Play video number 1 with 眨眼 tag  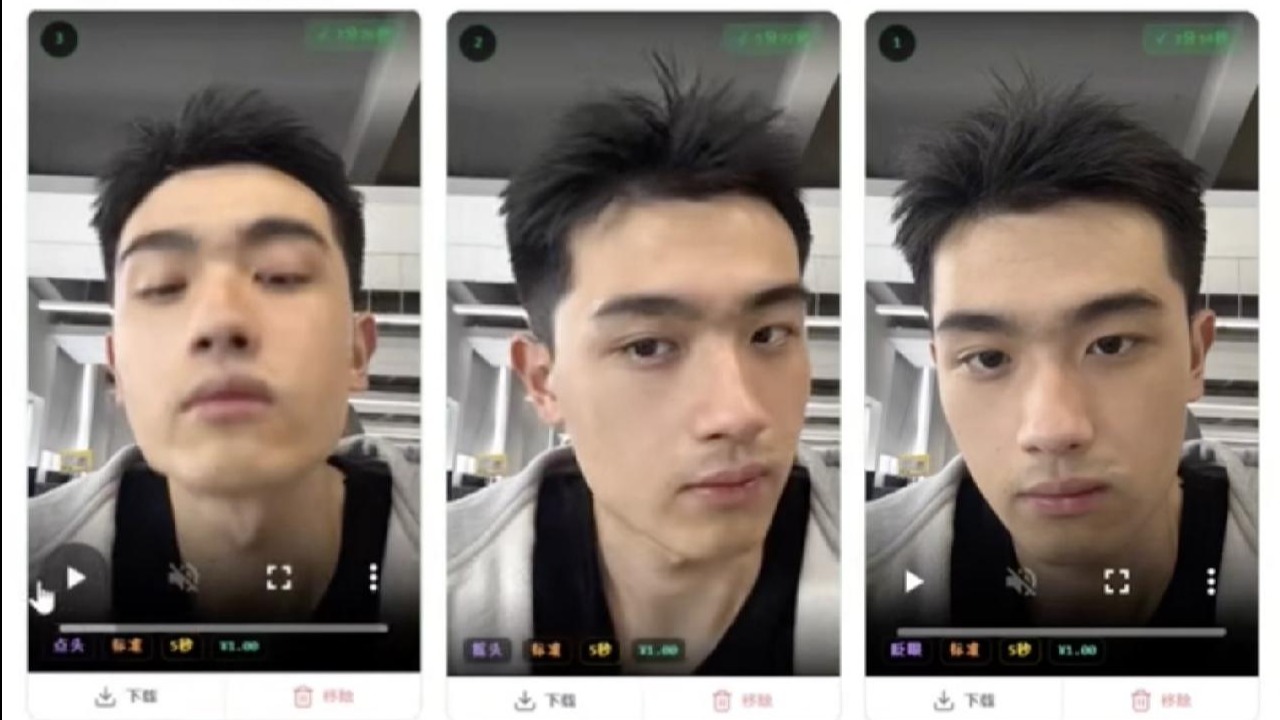click(913, 581)
